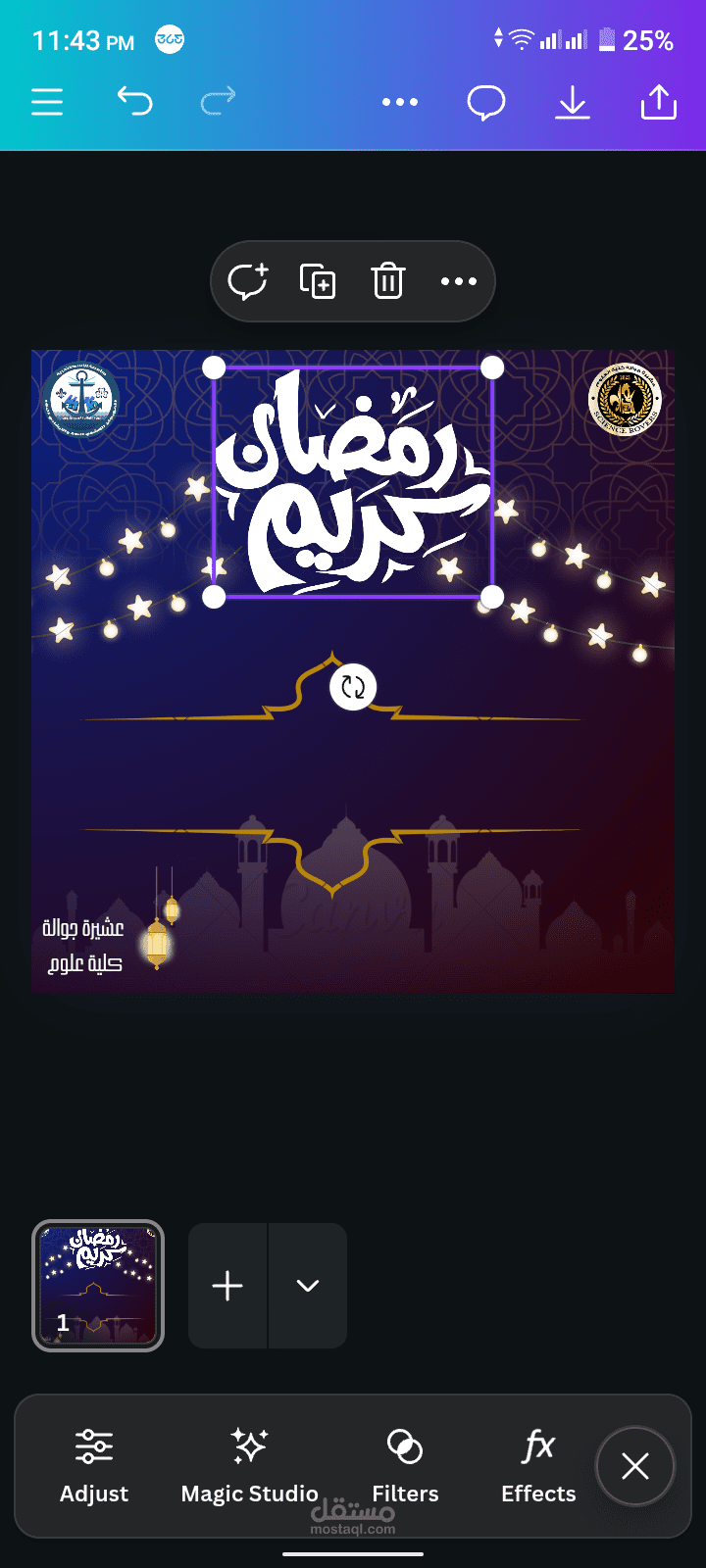The height and width of the screenshot is (1568, 706).
Task: Share the design
Action: [659, 102]
